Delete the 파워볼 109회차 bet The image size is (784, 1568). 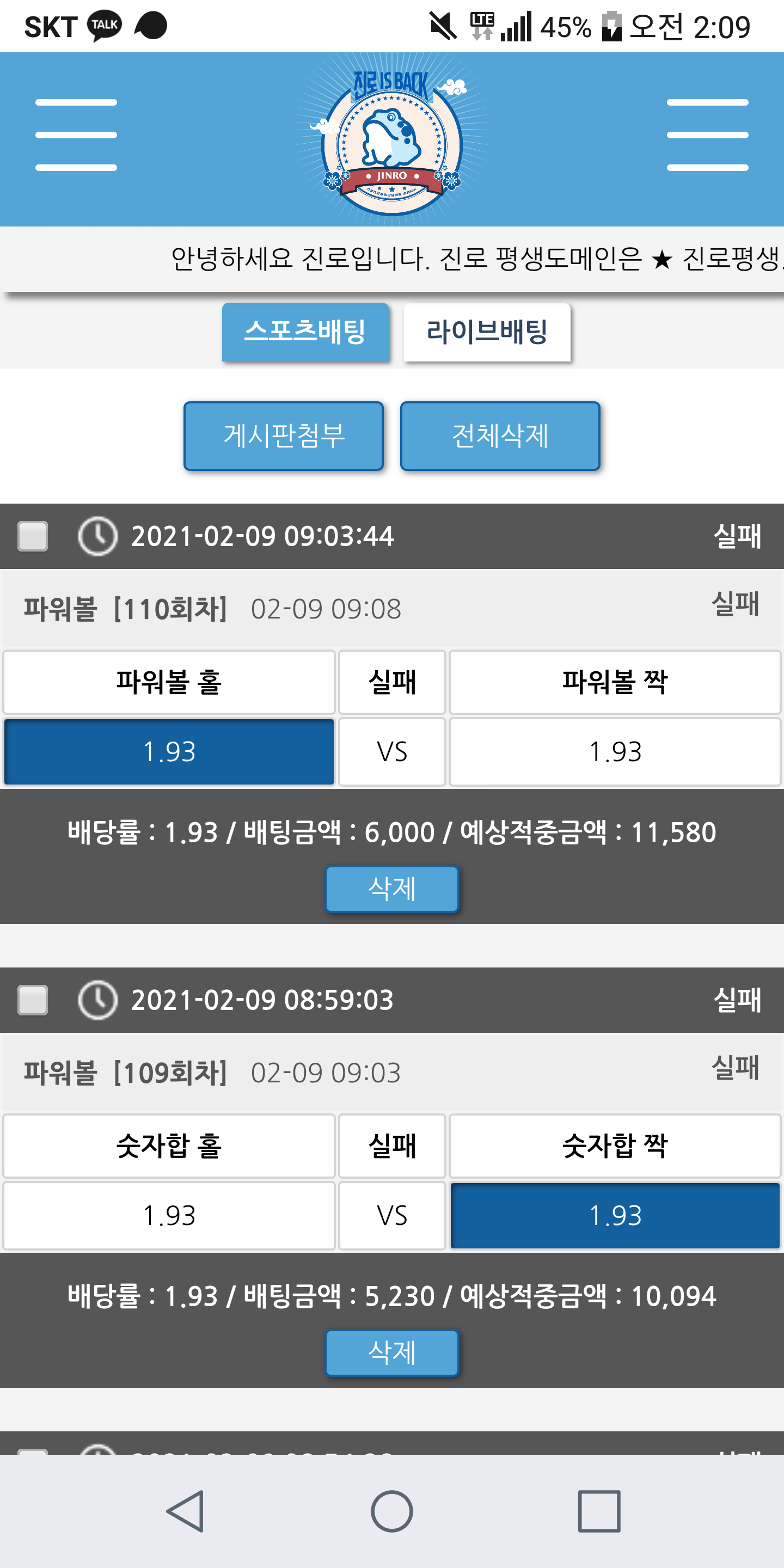tap(391, 1352)
